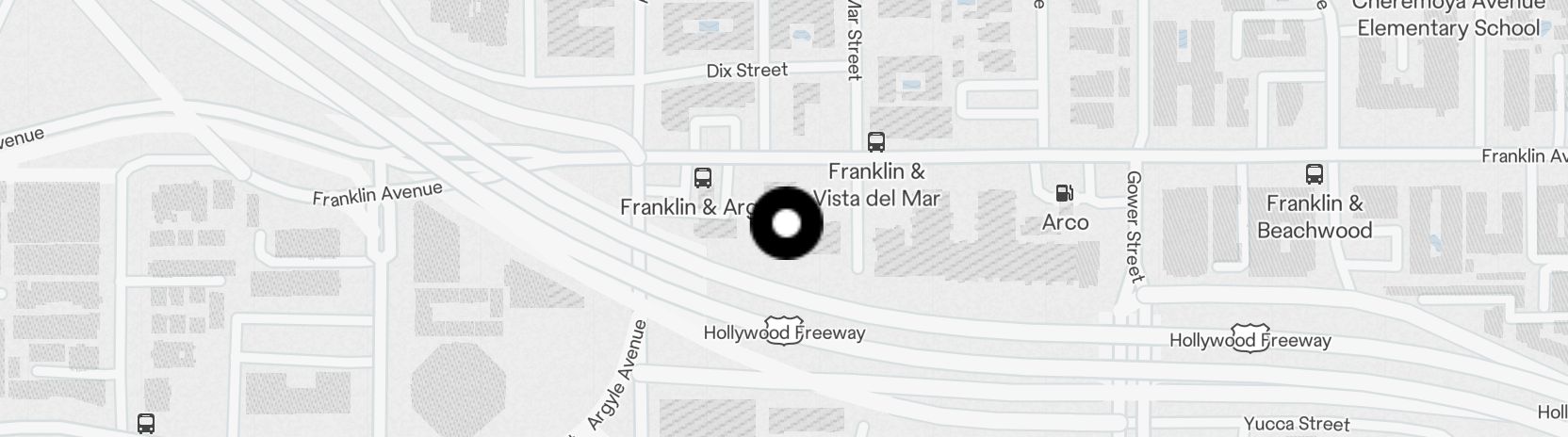Select the Franklin & Beachwood bus stop

(x=1314, y=174)
